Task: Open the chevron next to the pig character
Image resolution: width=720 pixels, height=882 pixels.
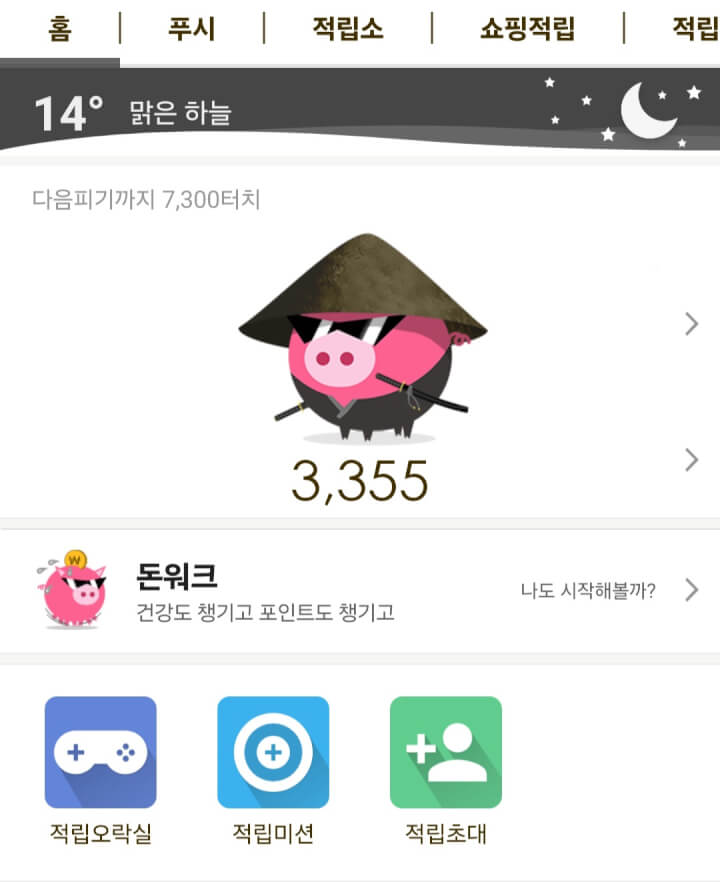Action: coord(691,323)
